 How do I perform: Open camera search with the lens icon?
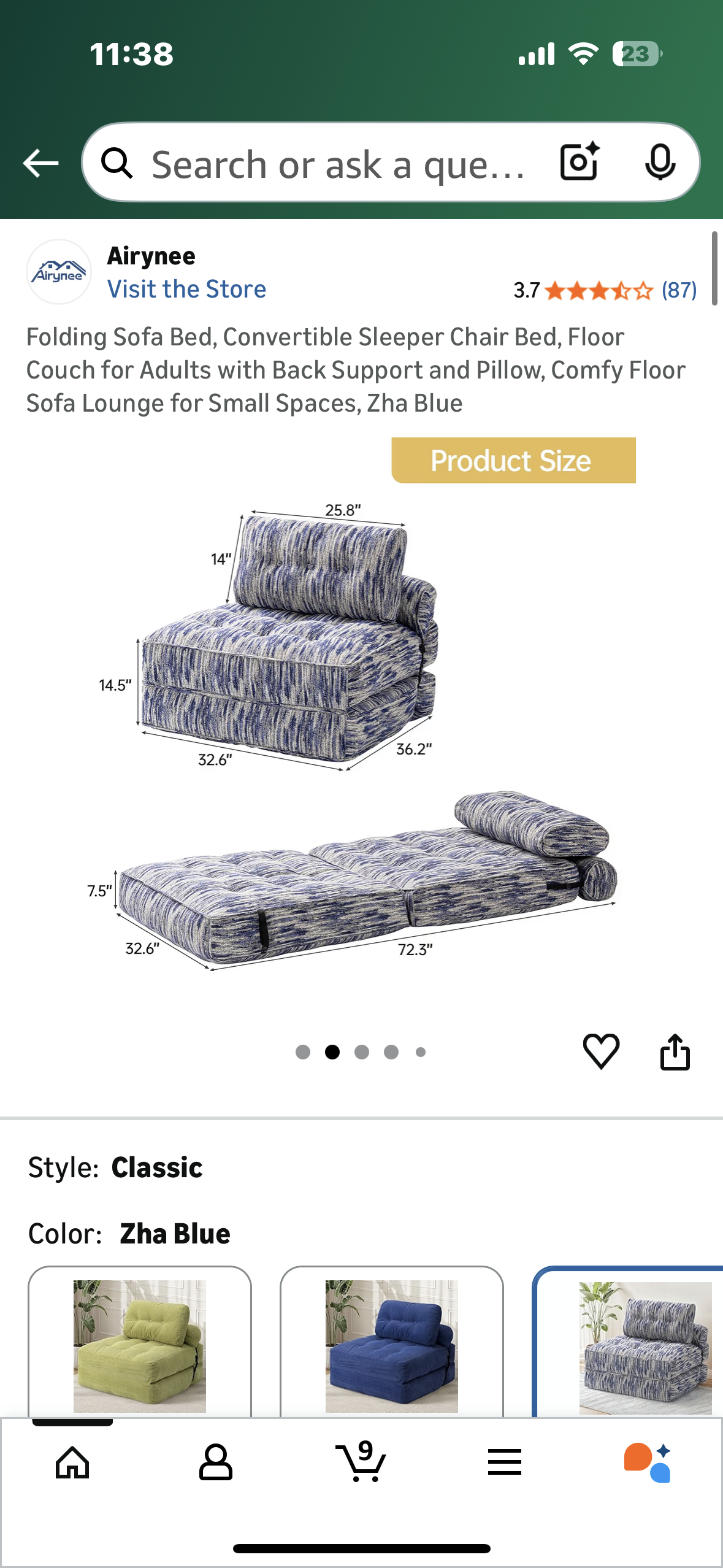[579, 163]
